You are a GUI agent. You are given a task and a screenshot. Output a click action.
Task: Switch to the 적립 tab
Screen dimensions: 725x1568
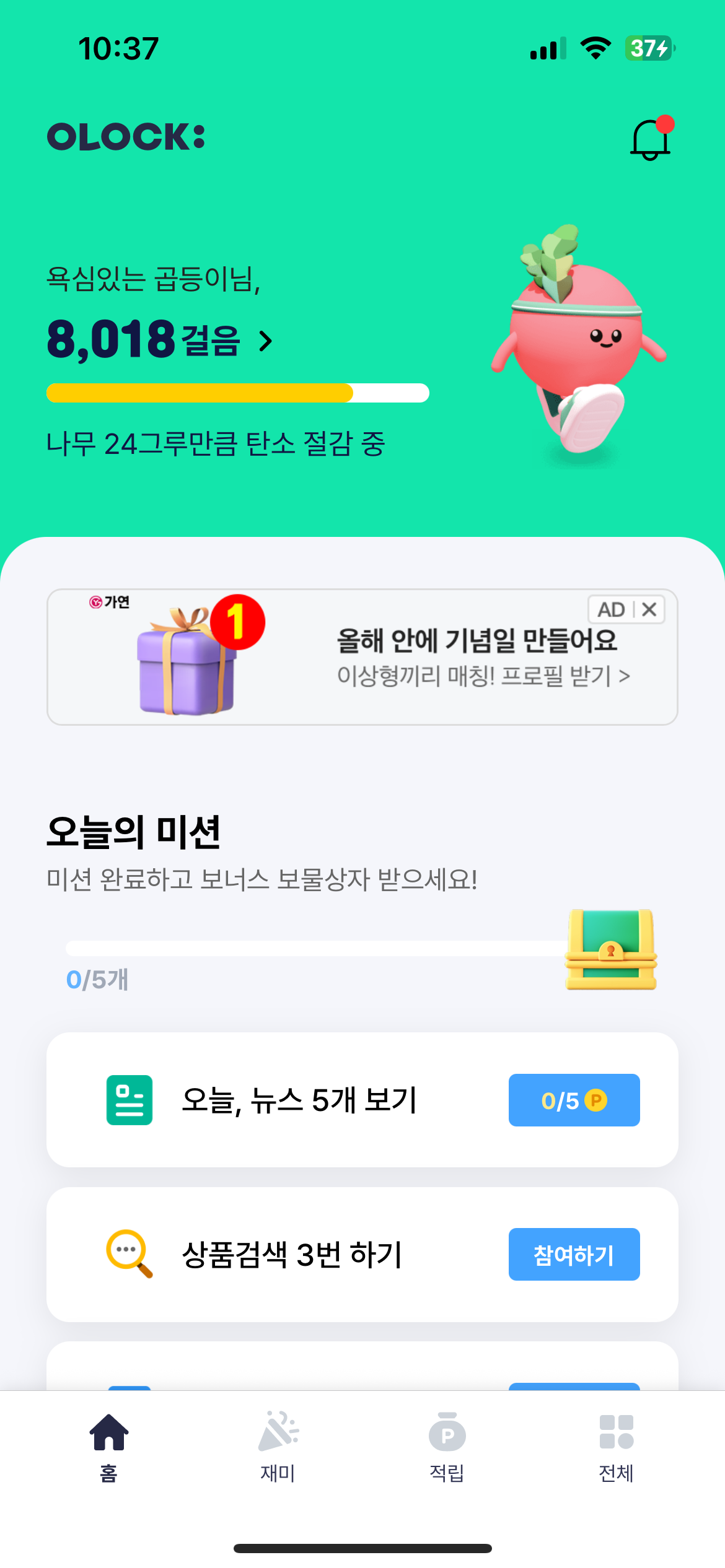447,1447
